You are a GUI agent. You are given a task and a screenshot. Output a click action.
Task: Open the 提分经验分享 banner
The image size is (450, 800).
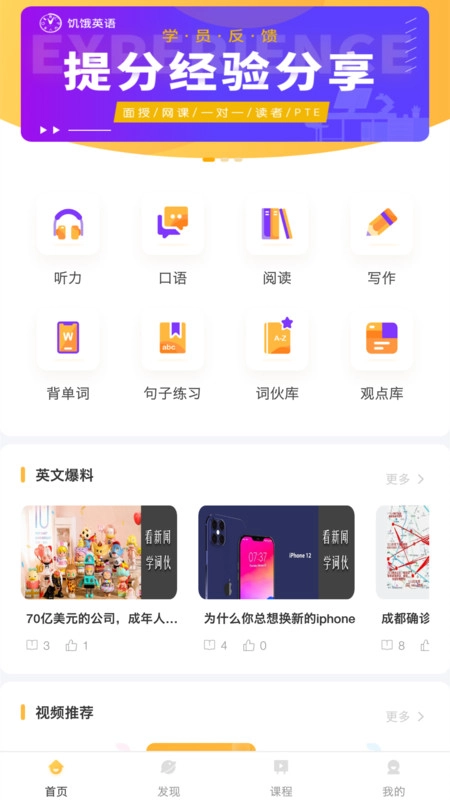[224, 74]
